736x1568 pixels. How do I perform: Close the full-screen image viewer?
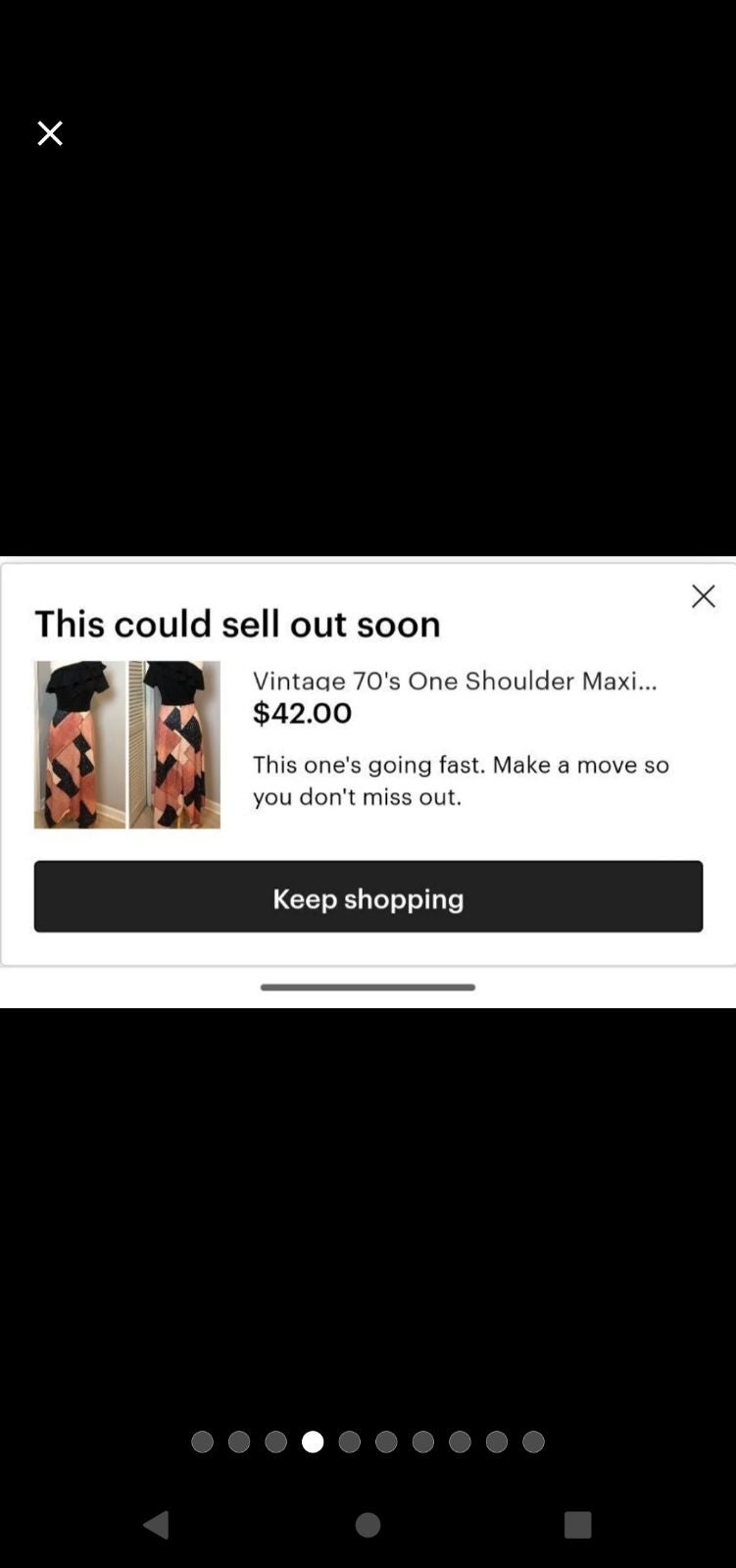(50, 133)
